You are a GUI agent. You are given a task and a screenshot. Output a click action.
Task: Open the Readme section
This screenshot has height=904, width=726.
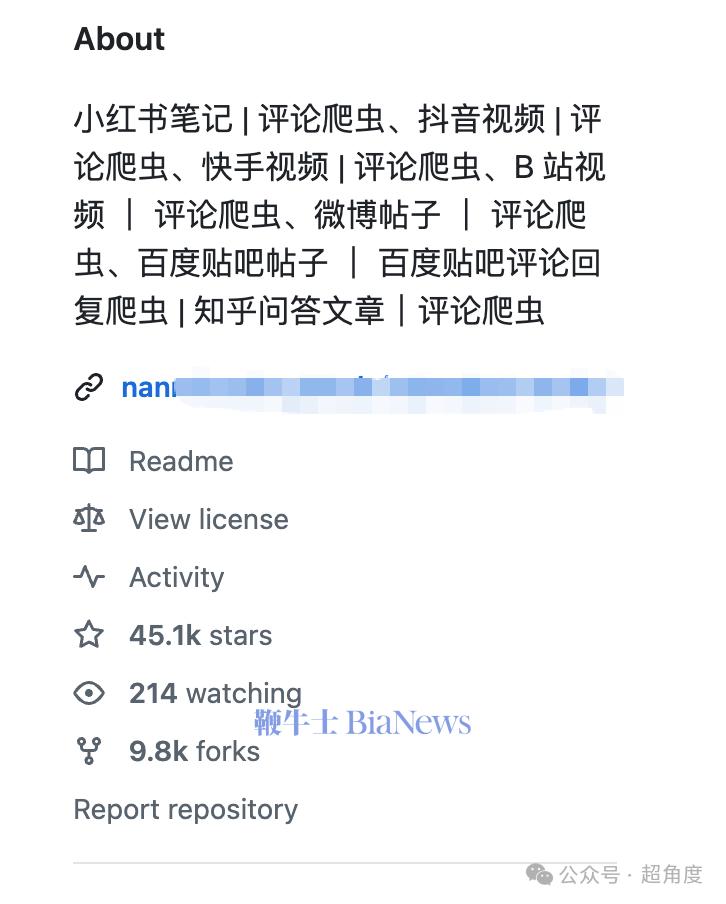tap(180, 461)
